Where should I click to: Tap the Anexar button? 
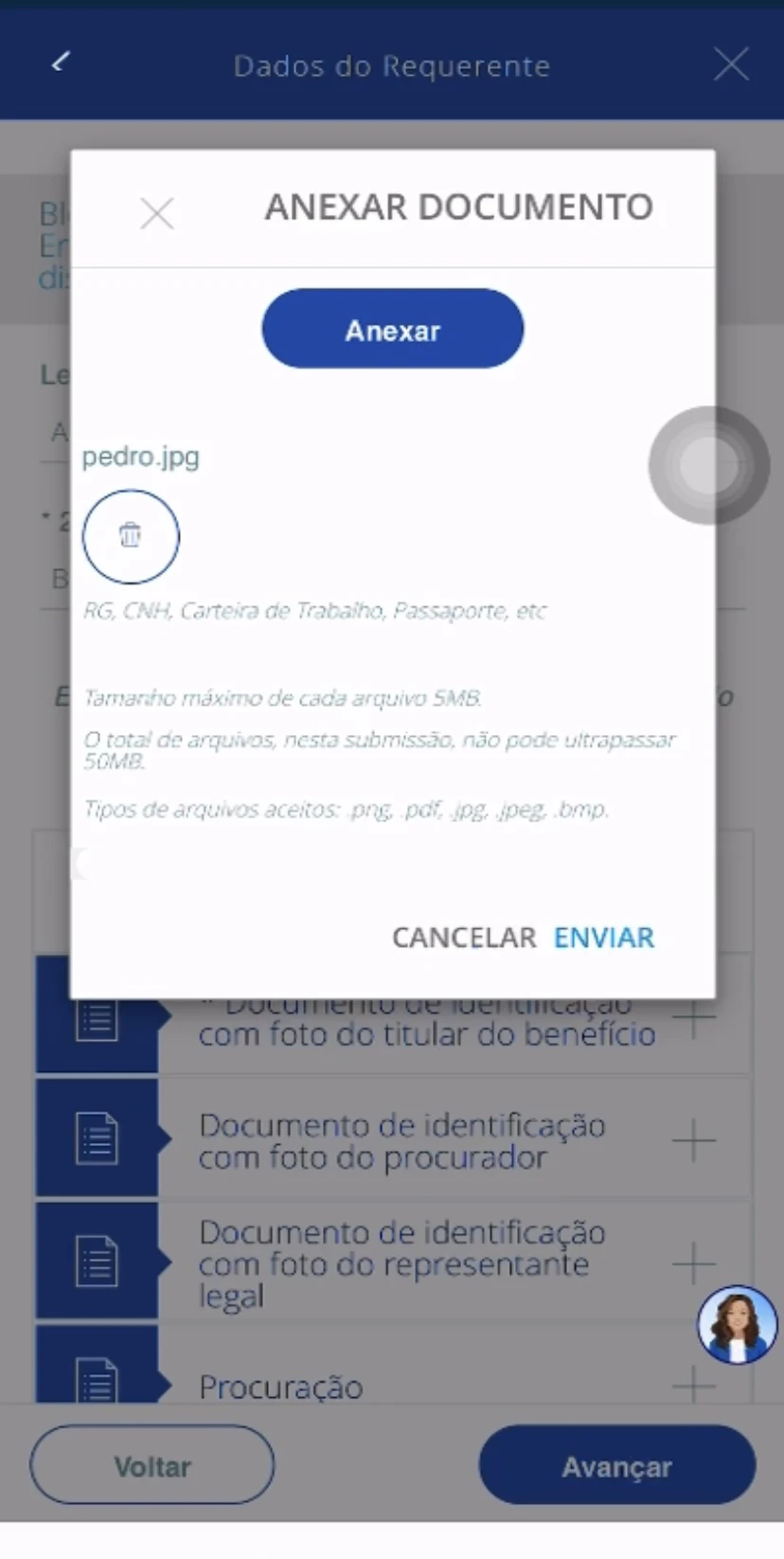(x=392, y=330)
